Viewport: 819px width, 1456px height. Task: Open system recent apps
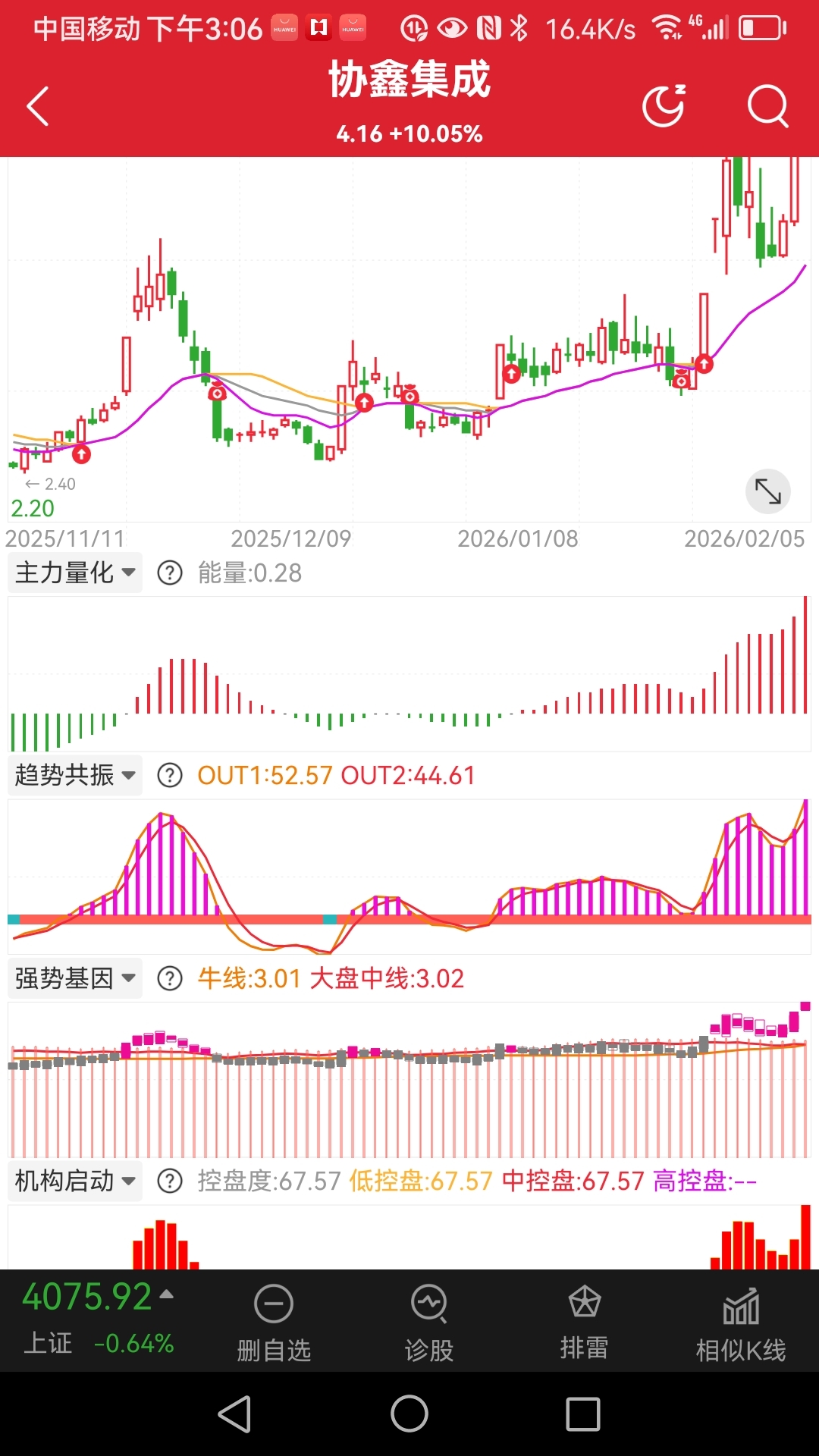point(583,1414)
